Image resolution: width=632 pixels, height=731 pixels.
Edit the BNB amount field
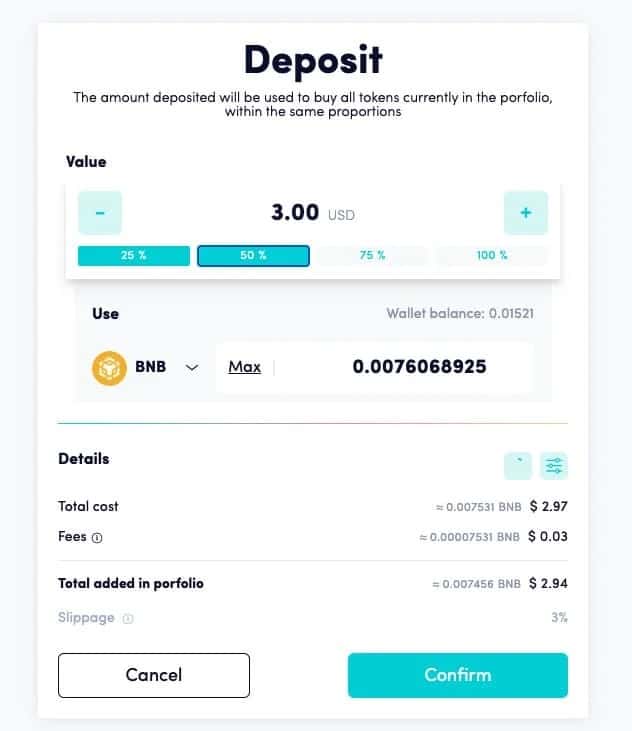tap(419, 367)
